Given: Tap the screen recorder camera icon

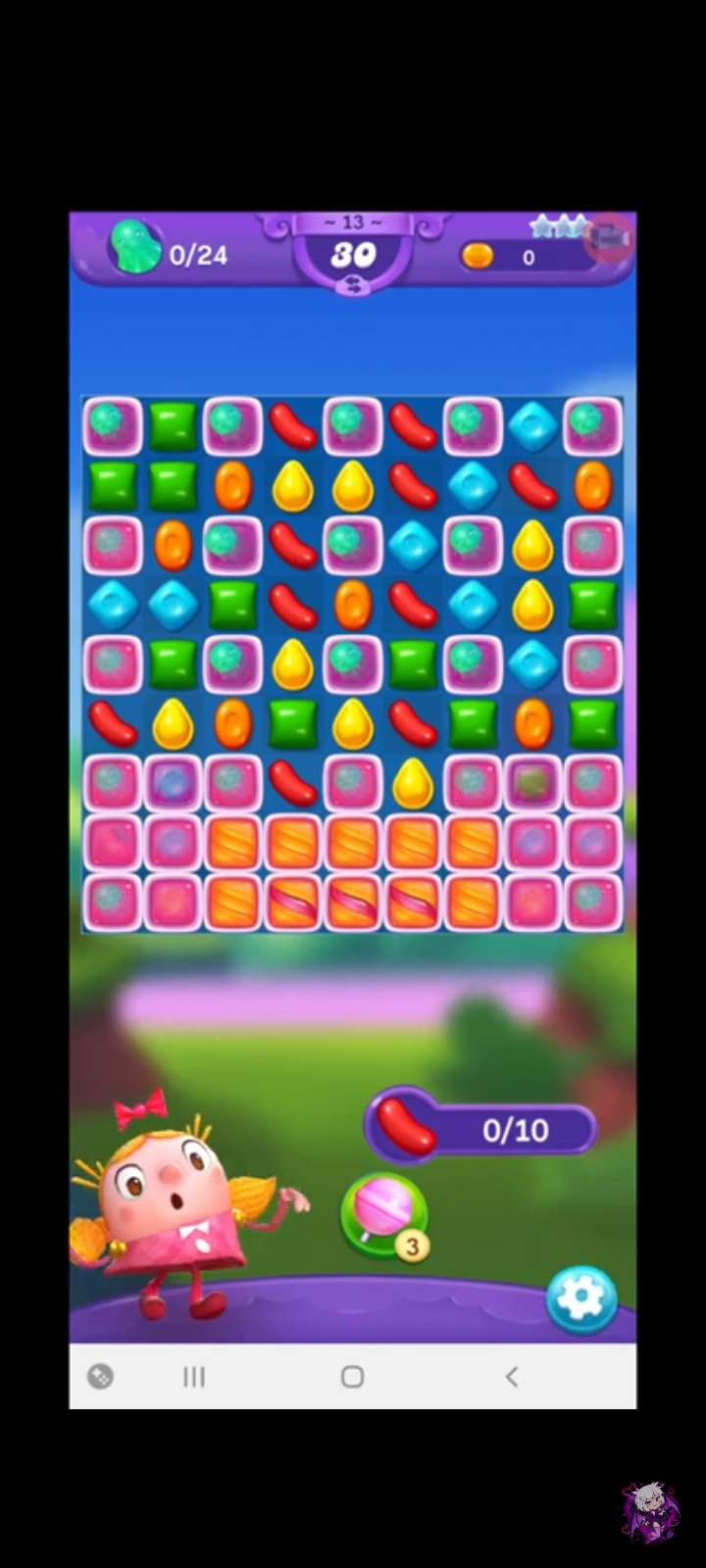Looking at the screenshot, I should click(x=610, y=238).
